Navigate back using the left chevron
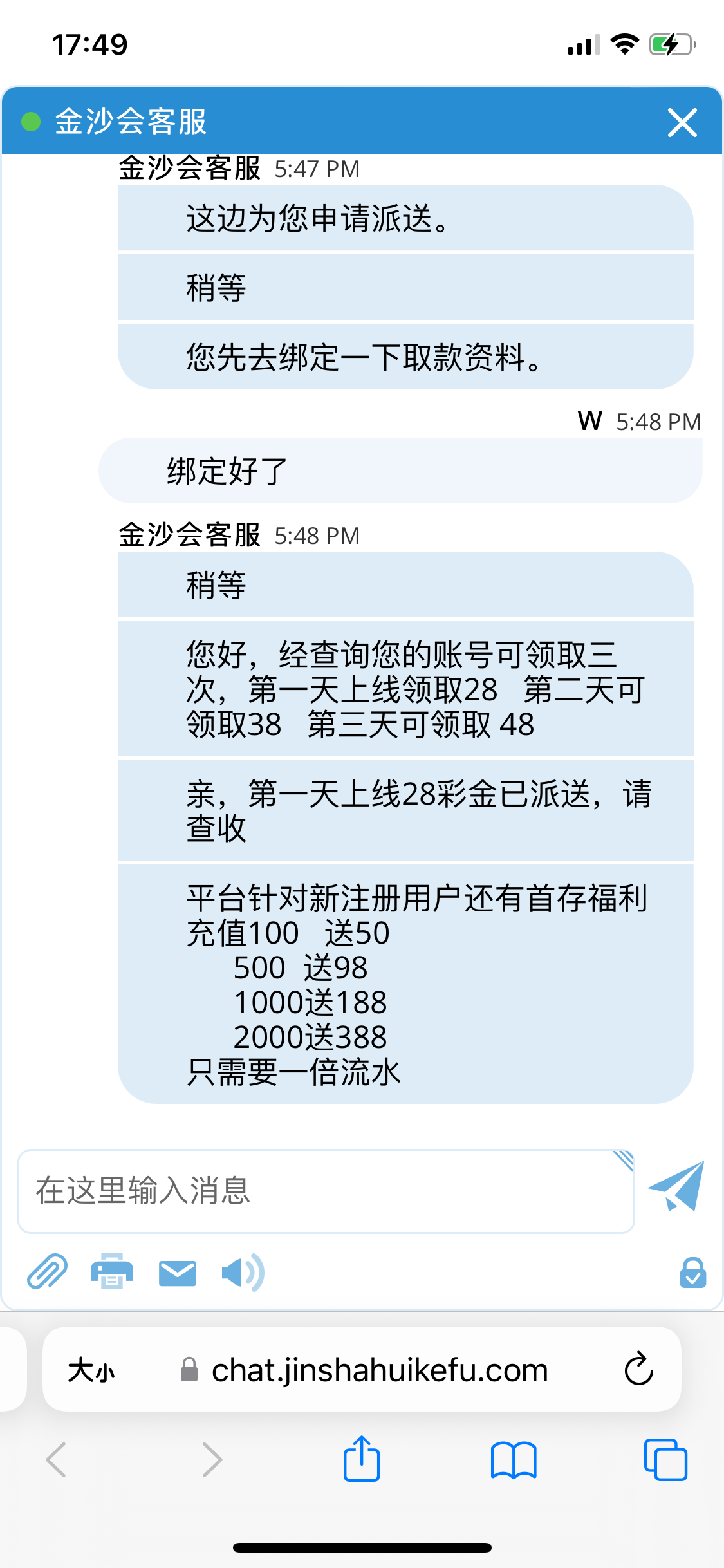 pos(57,1459)
